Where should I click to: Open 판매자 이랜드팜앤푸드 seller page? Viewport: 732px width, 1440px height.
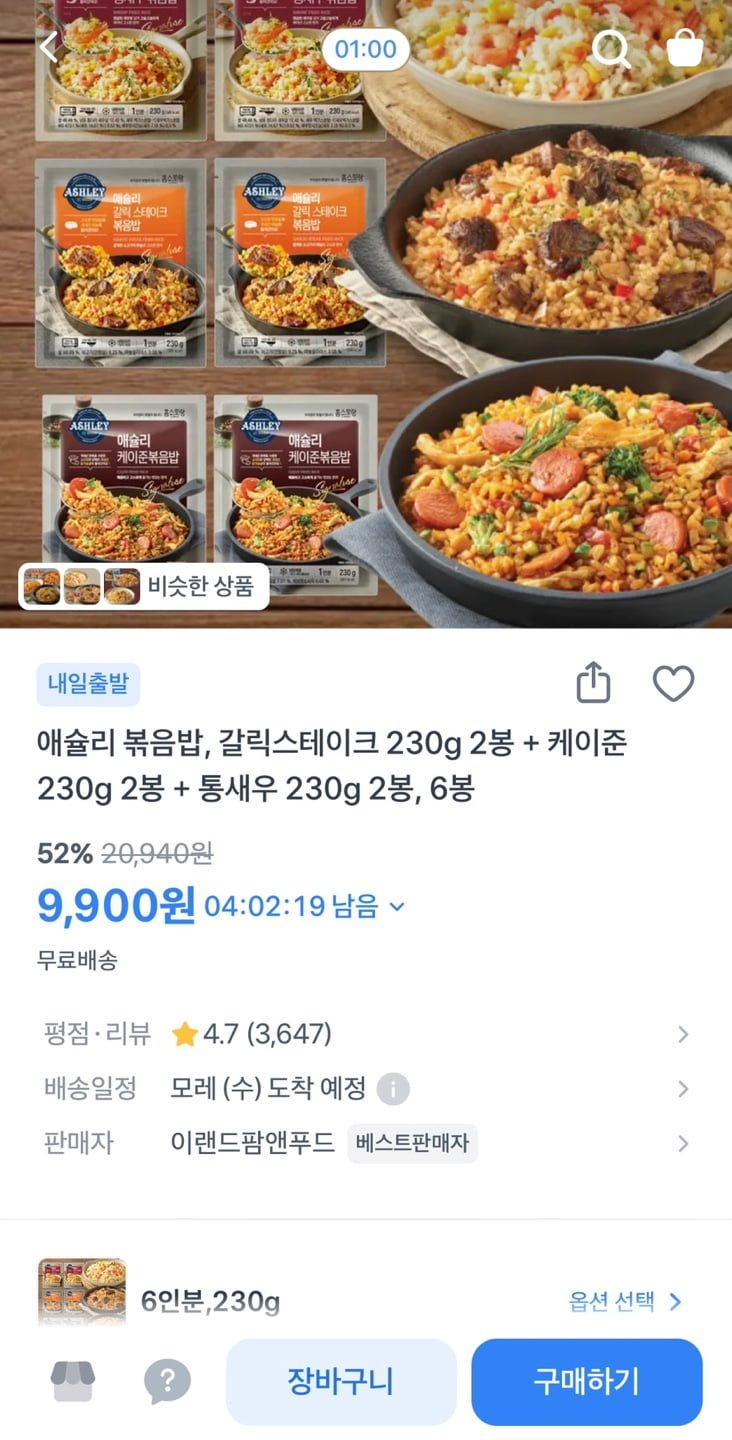pos(366,1143)
